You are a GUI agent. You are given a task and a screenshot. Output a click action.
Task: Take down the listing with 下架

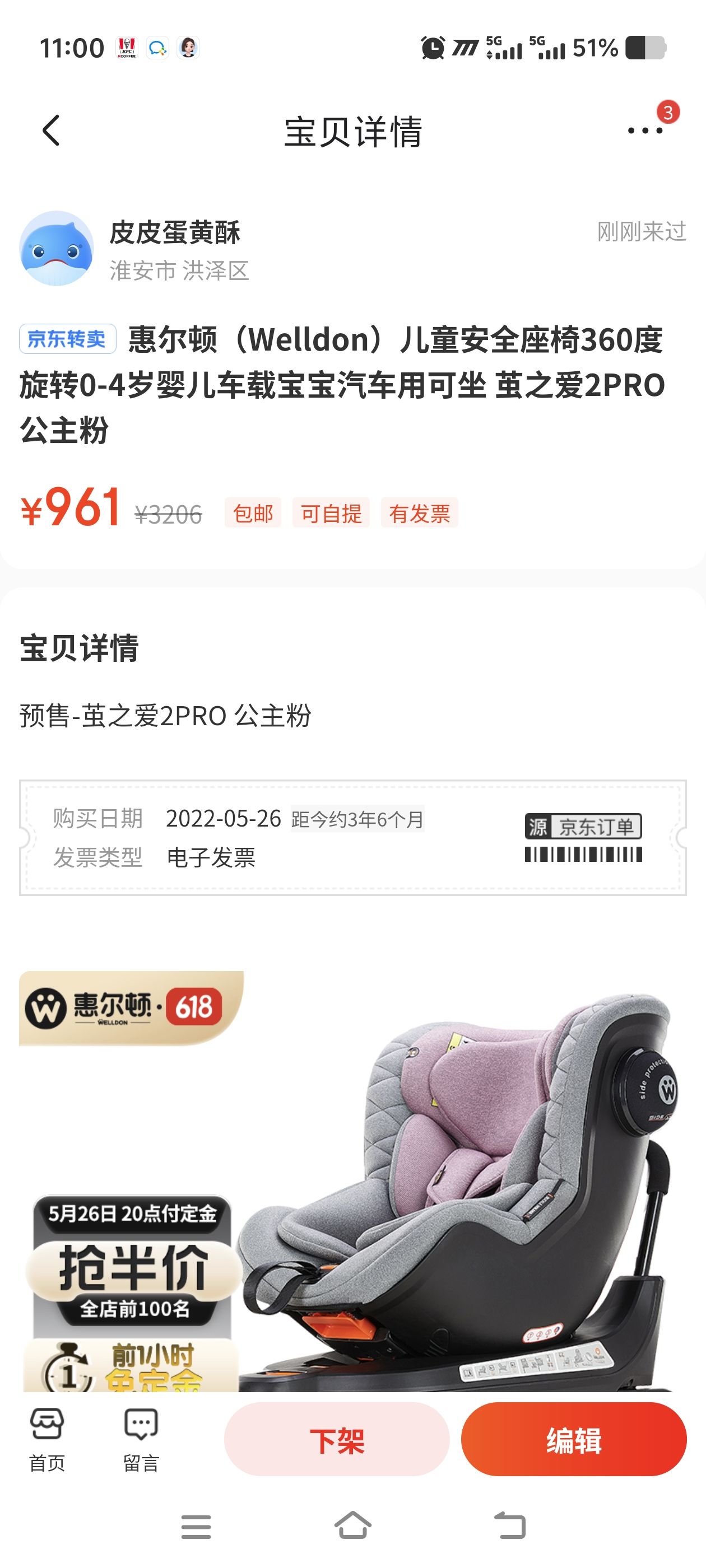pyautogui.click(x=336, y=1440)
